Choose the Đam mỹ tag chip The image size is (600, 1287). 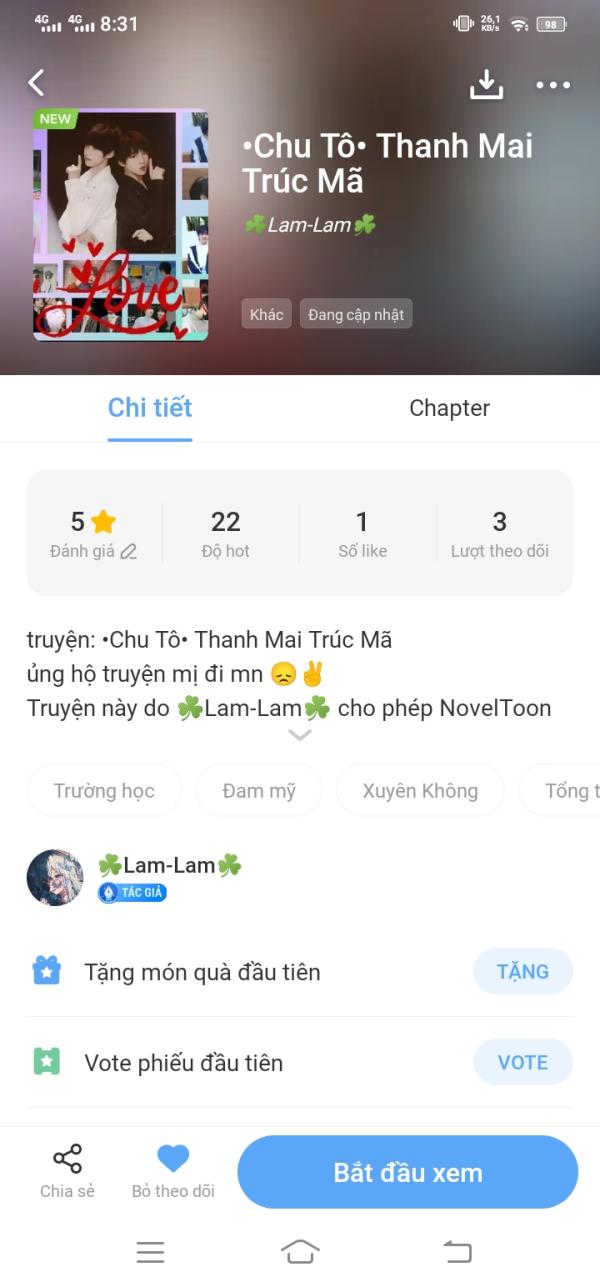(259, 790)
